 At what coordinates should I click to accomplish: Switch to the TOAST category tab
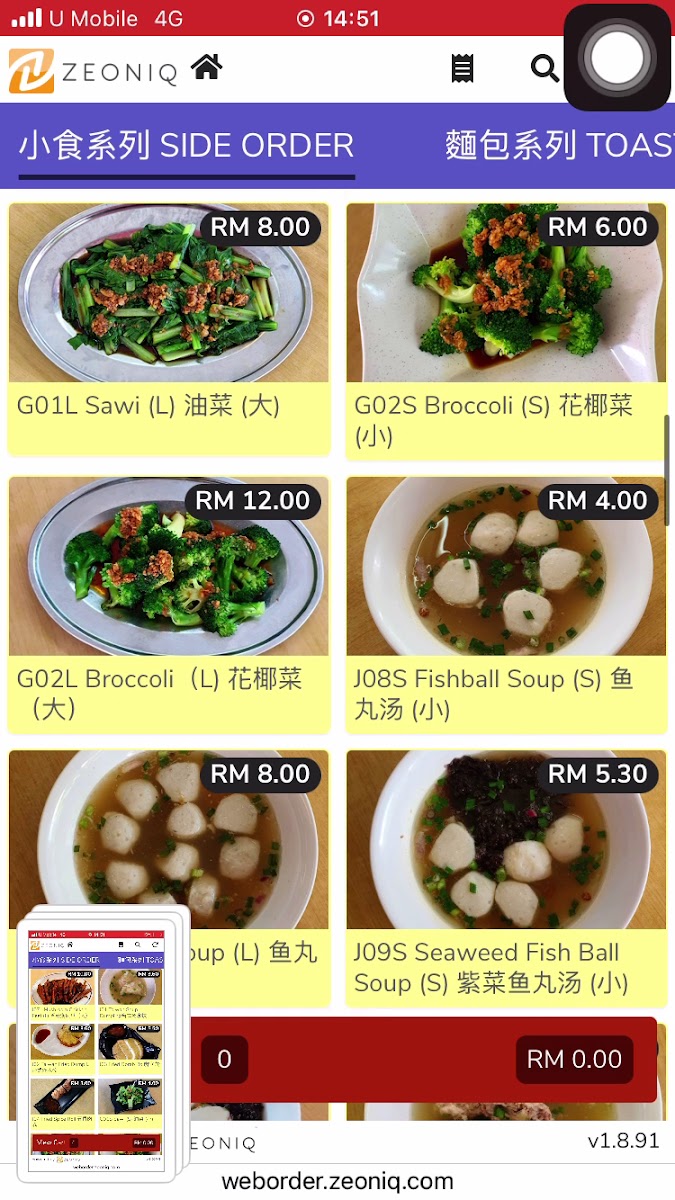[x=558, y=146]
